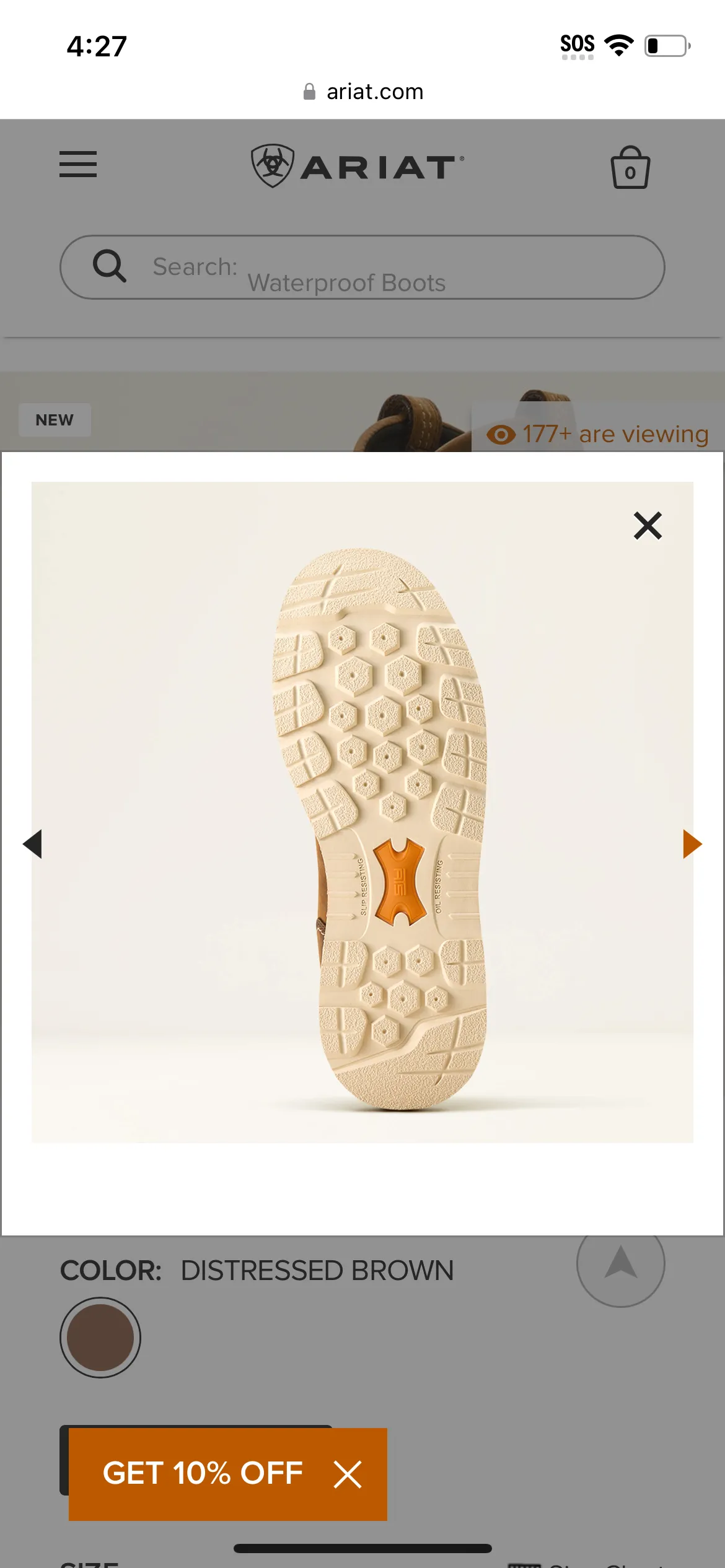Tap the Waterproof Boots search field
Image resolution: width=725 pixels, height=1568 pixels.
(362, 268)
